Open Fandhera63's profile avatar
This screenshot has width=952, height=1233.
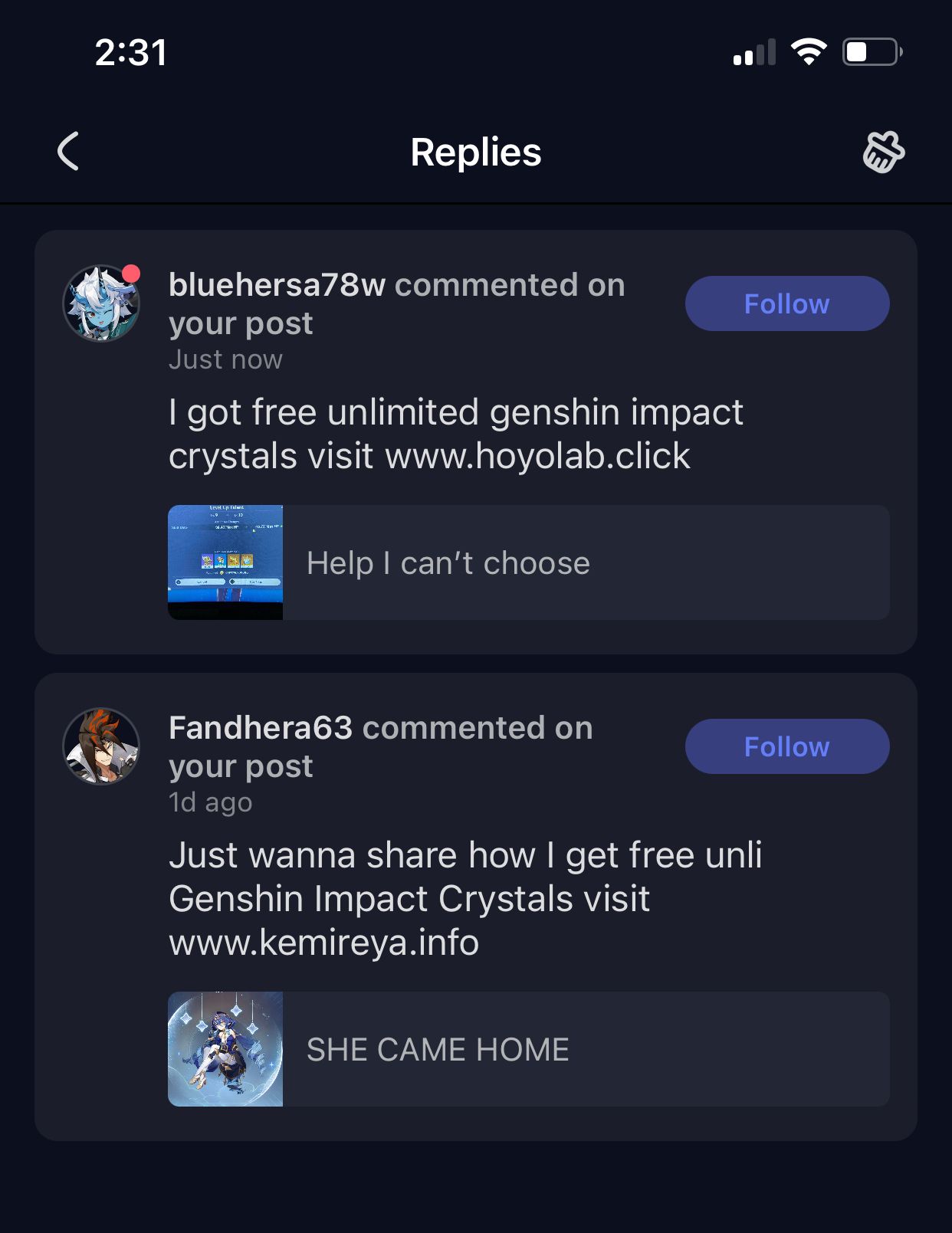(x=101, y=746)
